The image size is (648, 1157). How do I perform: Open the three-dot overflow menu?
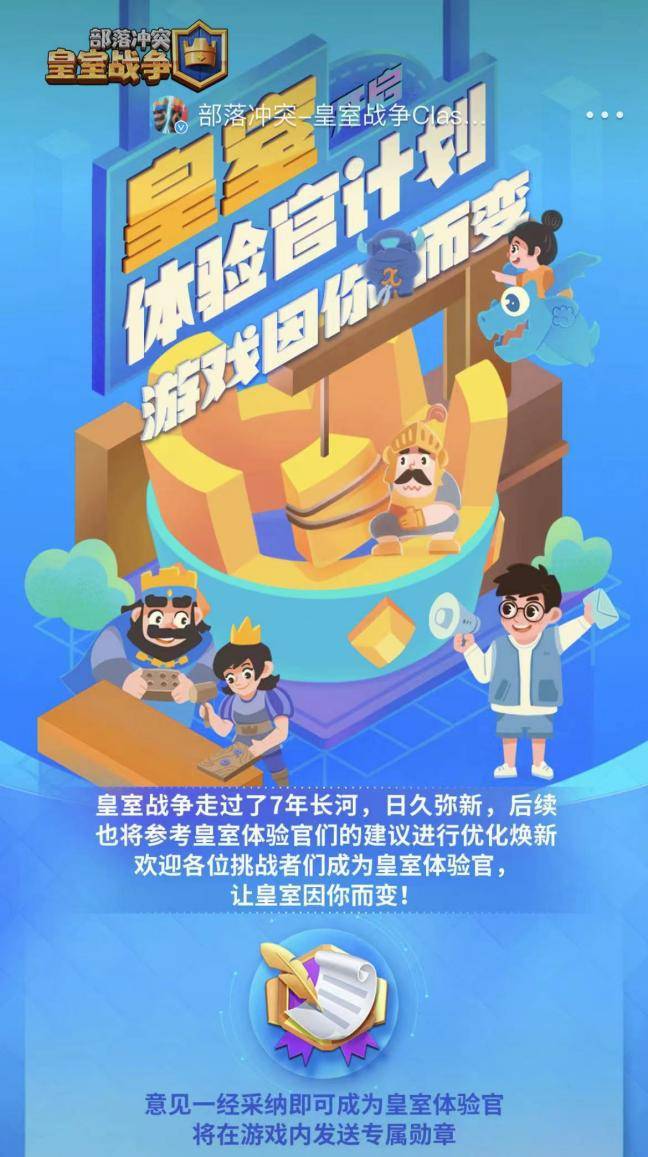604,115
